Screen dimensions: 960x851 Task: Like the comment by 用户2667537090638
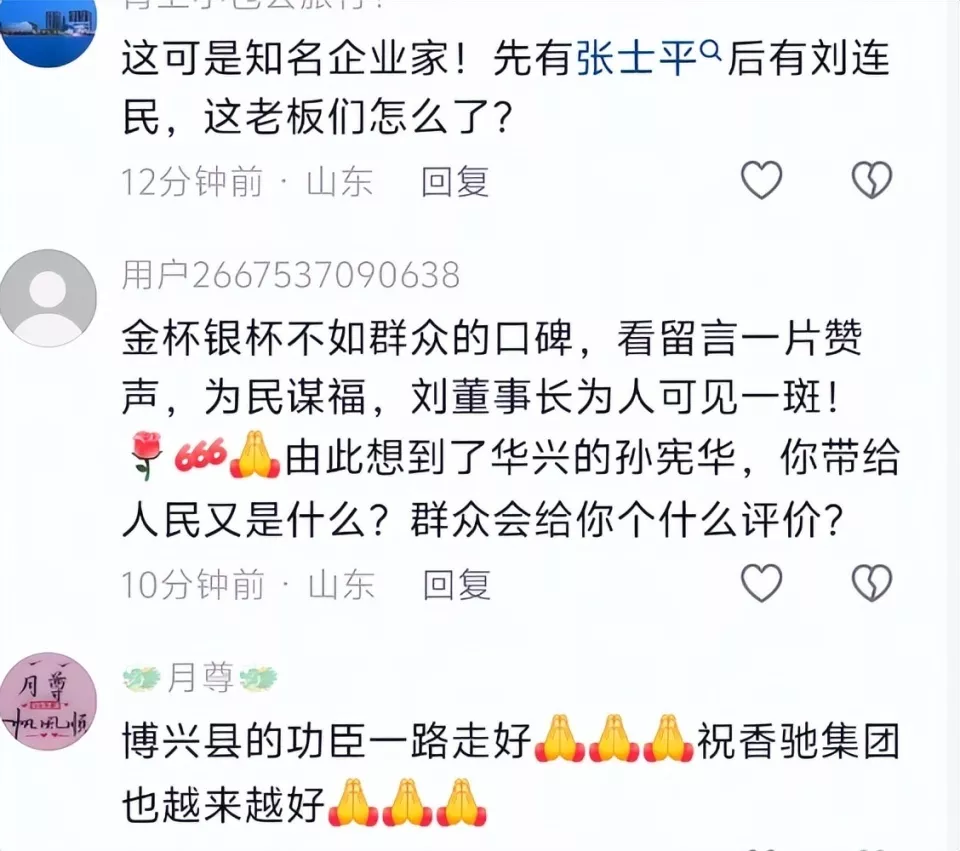click(x=761, y=583)
